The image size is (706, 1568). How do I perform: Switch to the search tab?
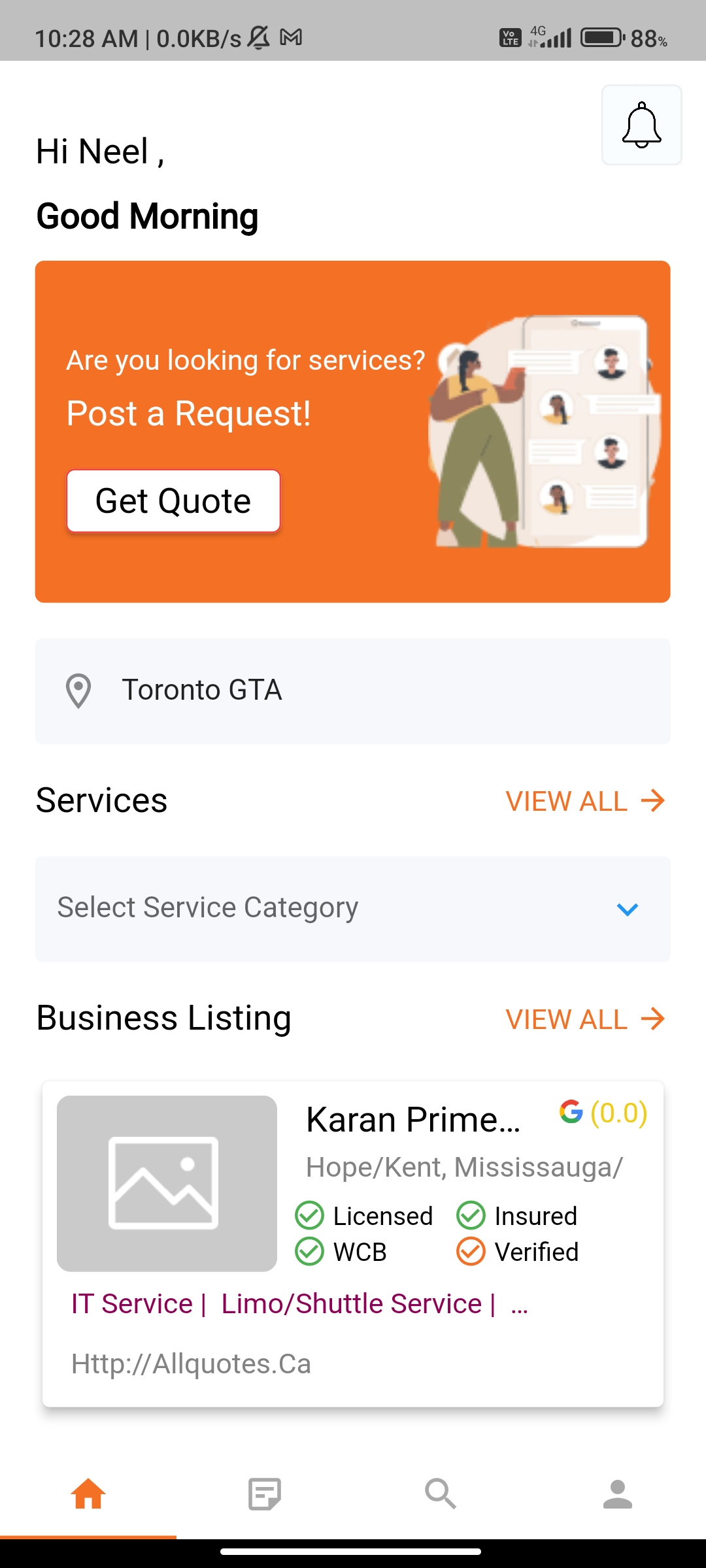click(x=441, y=1494)
